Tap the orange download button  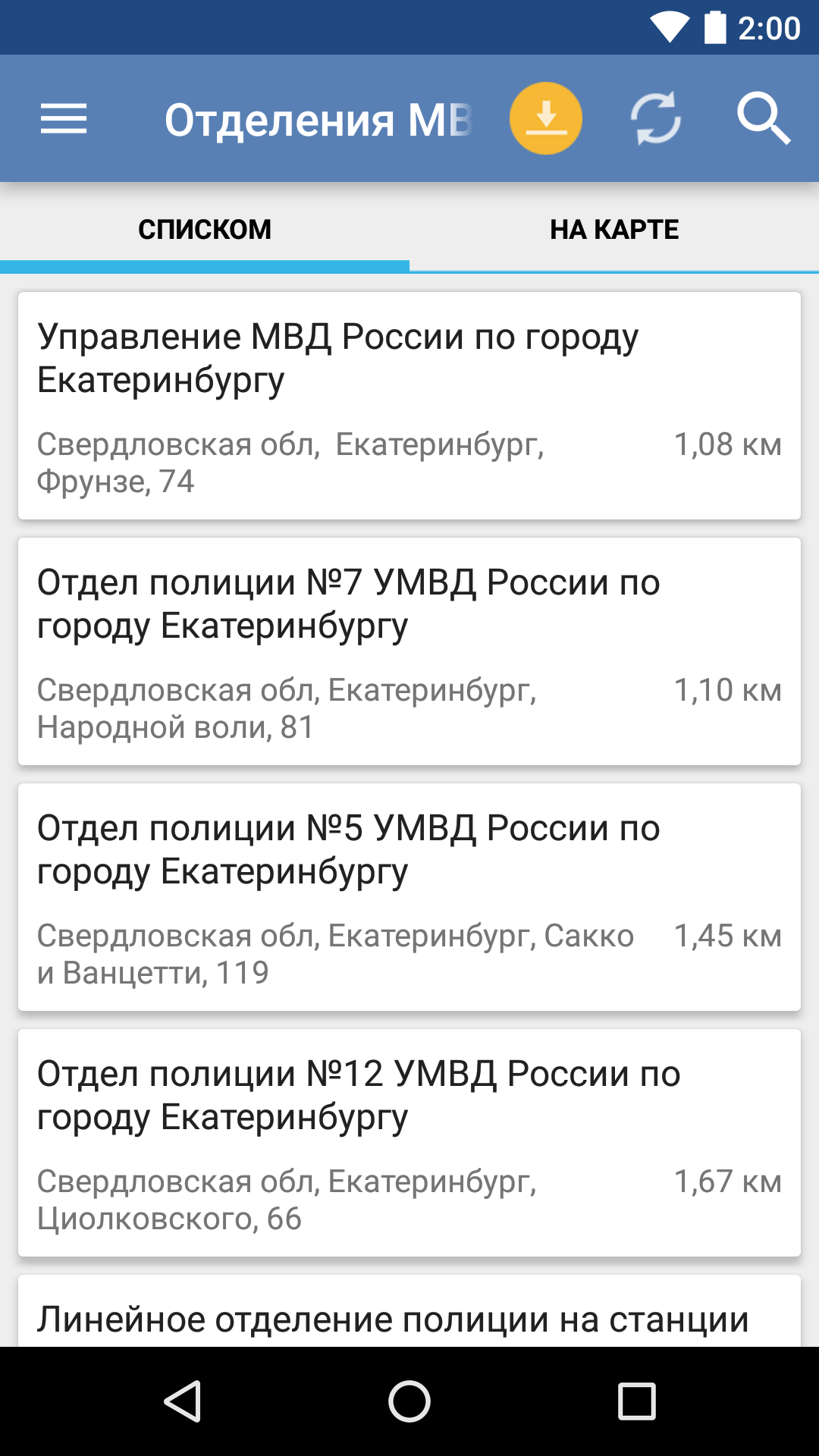[x=546, y=118]
